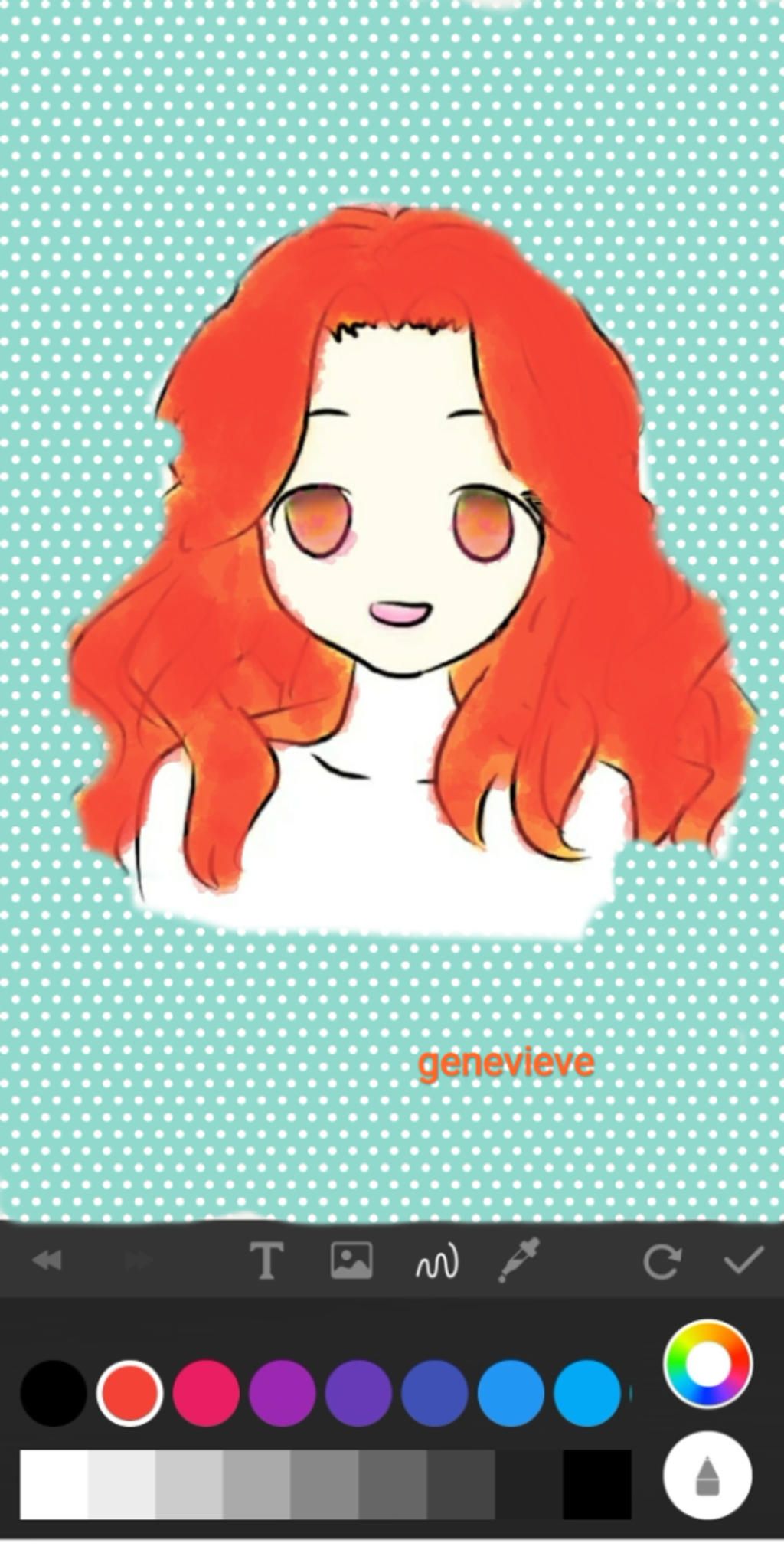Open the brush tip settings button
The width and height of the screenshot is (784, 1553).
[707, 1475]
